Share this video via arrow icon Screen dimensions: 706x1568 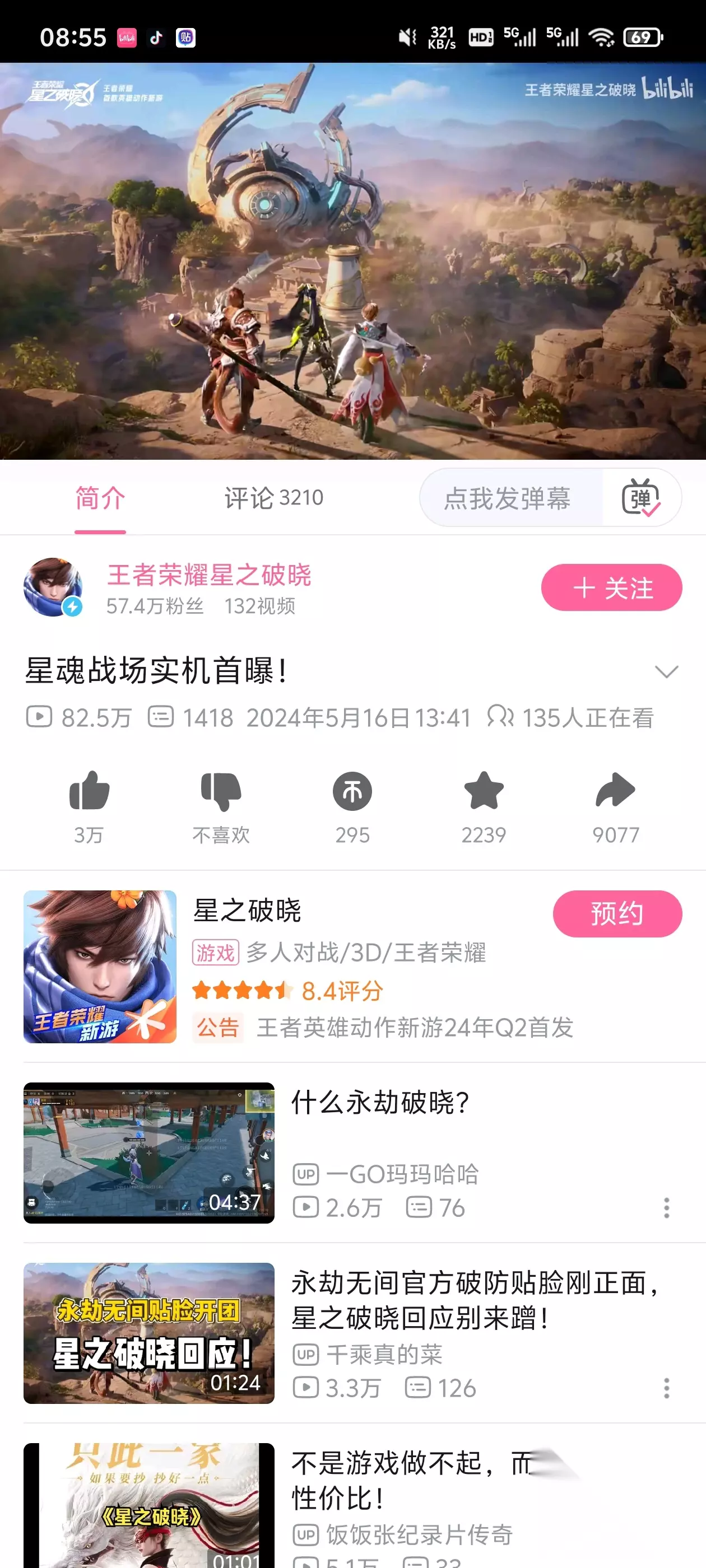[x=615, y=791]
